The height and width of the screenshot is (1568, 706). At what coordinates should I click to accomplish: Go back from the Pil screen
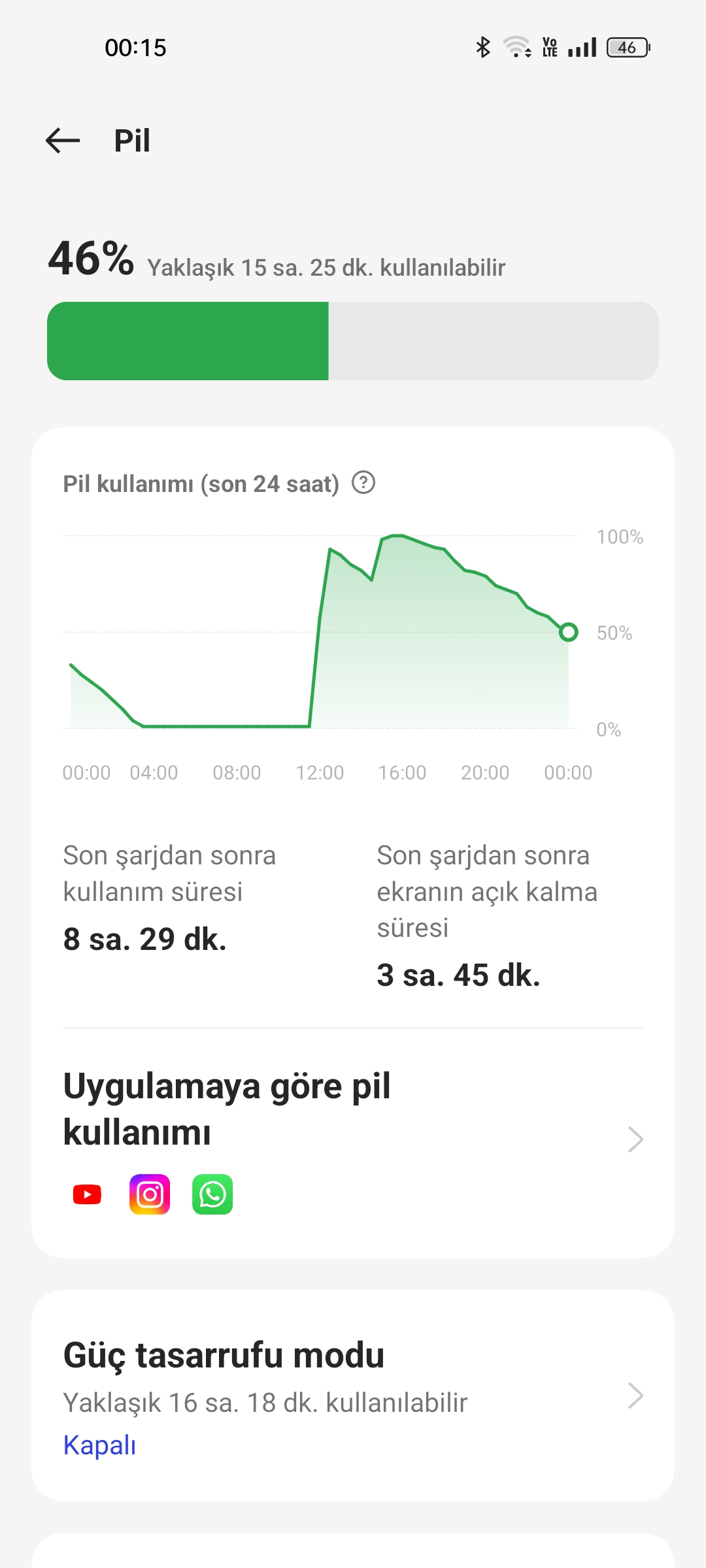pos(63,140)
